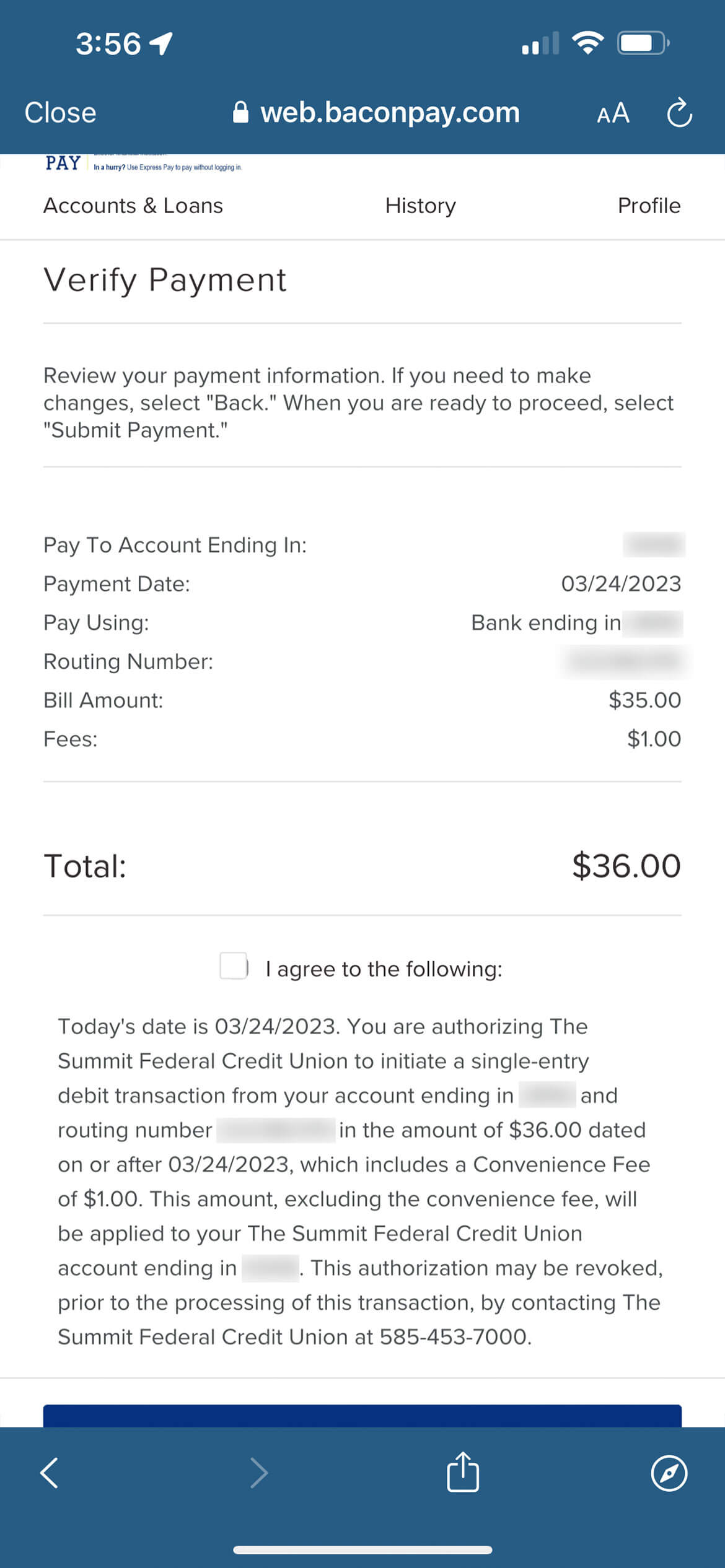Go to the Profile tab

pos(649,205)
